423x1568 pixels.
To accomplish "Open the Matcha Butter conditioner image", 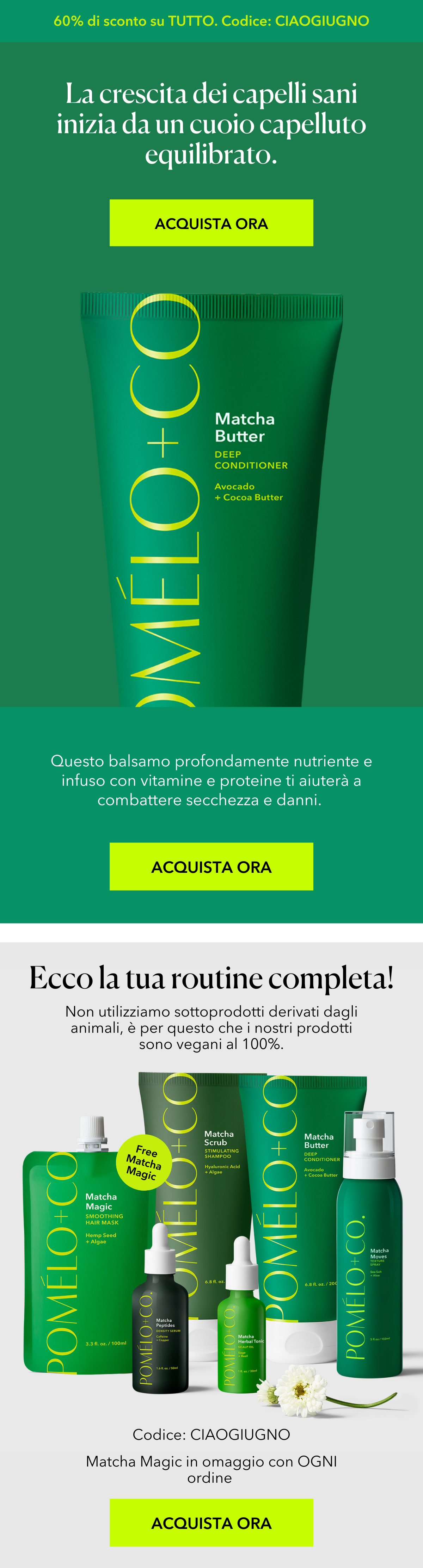I will click(x=211, y=499).
